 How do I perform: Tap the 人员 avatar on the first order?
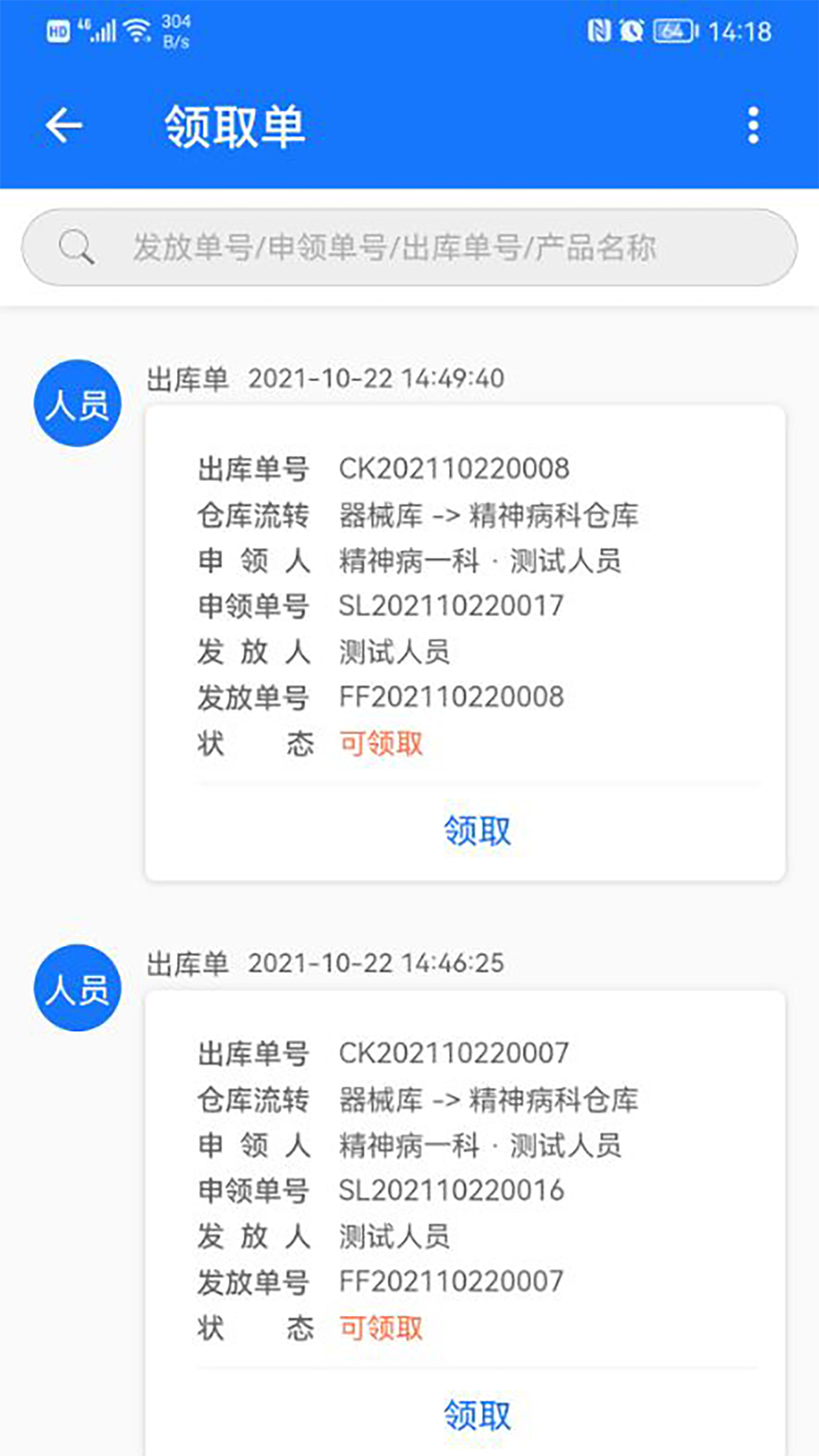[x=77, y=402]
